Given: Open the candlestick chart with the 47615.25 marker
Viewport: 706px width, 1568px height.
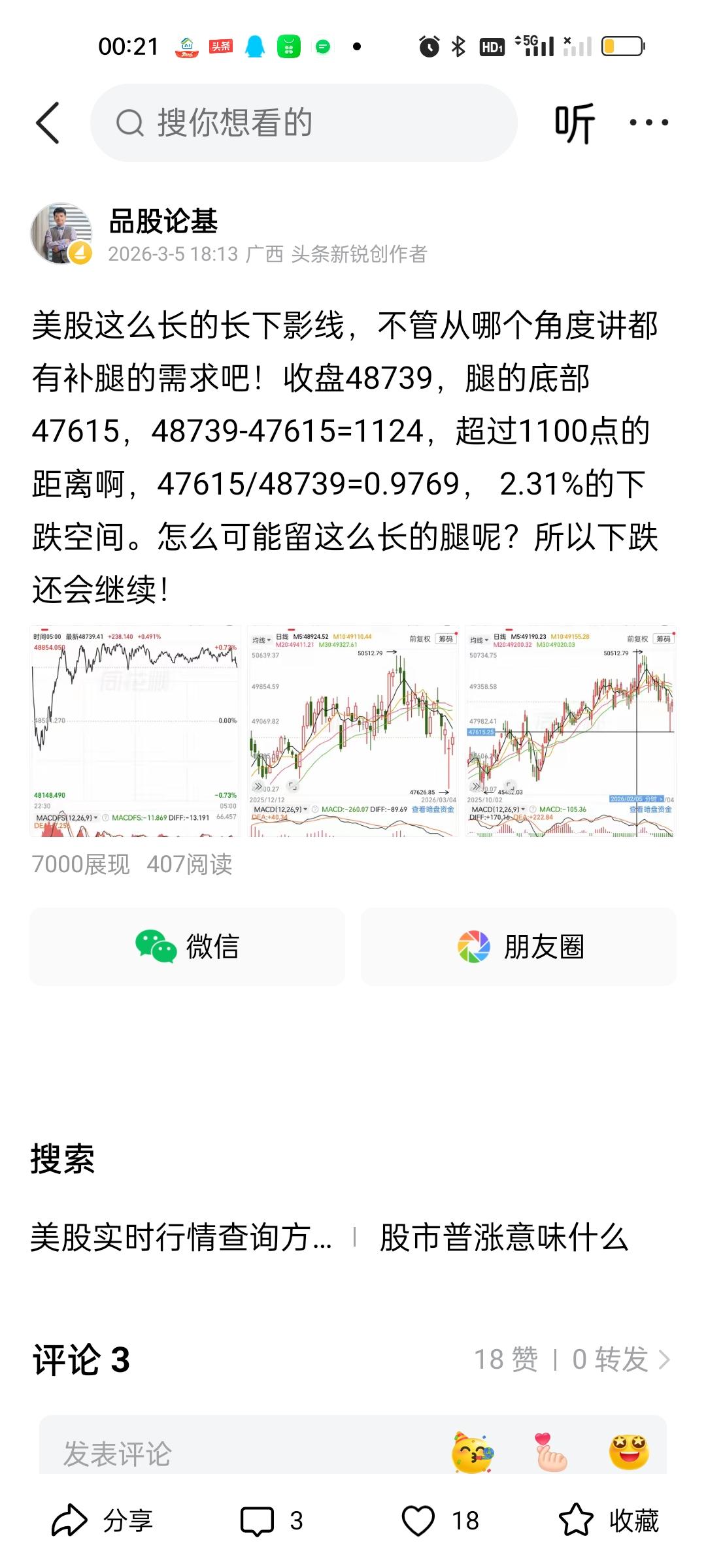Looking at the screenshot, I should click(570, 732).
